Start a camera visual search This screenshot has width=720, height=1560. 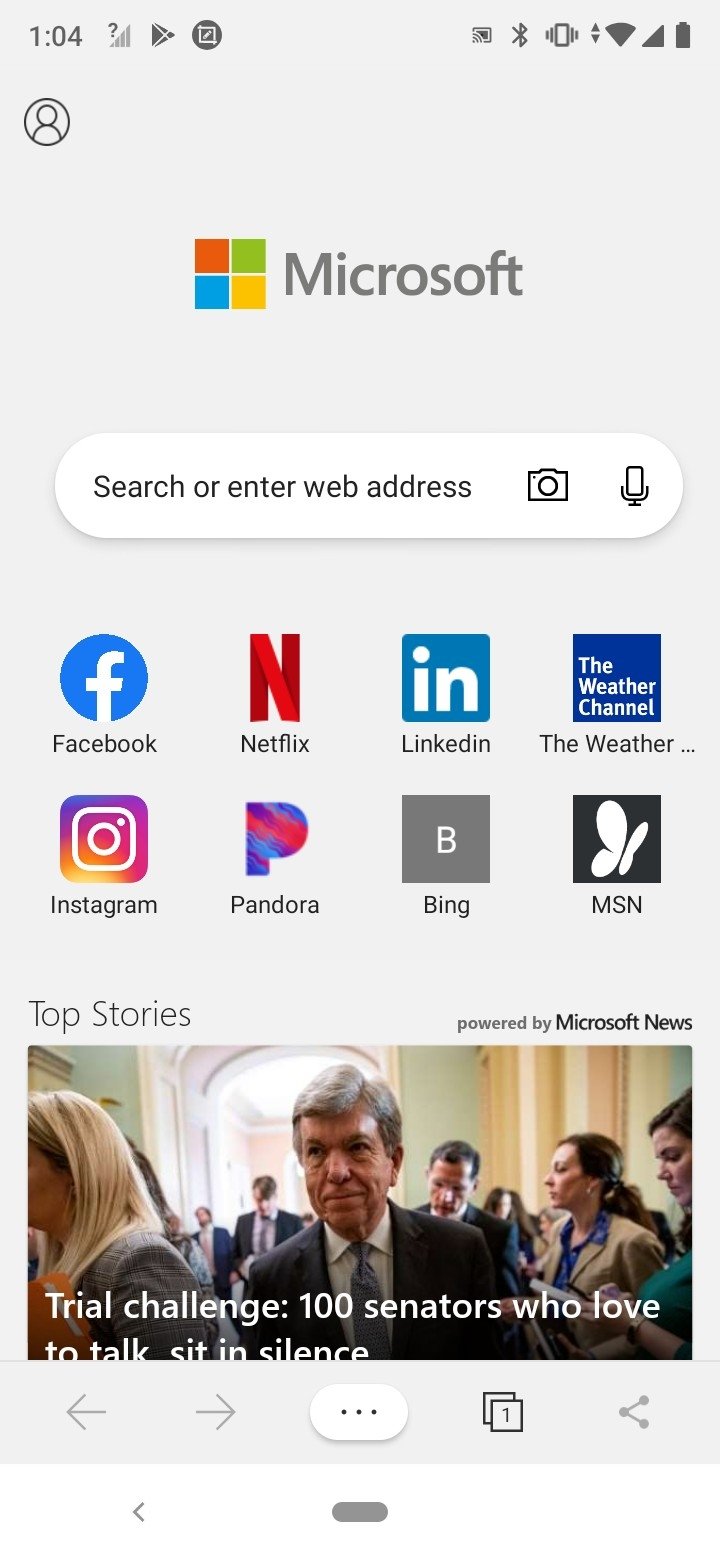pos(547,486)
